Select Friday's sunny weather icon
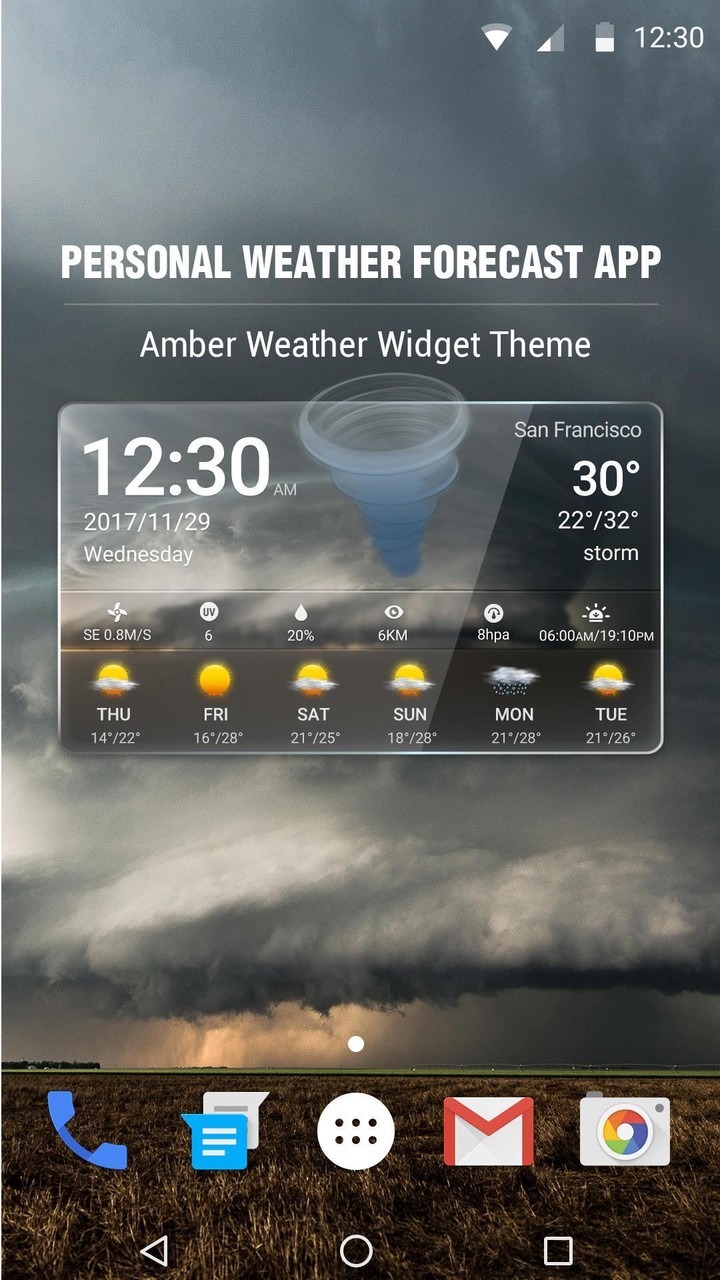The image size is (720, 1280). point(216,680)
